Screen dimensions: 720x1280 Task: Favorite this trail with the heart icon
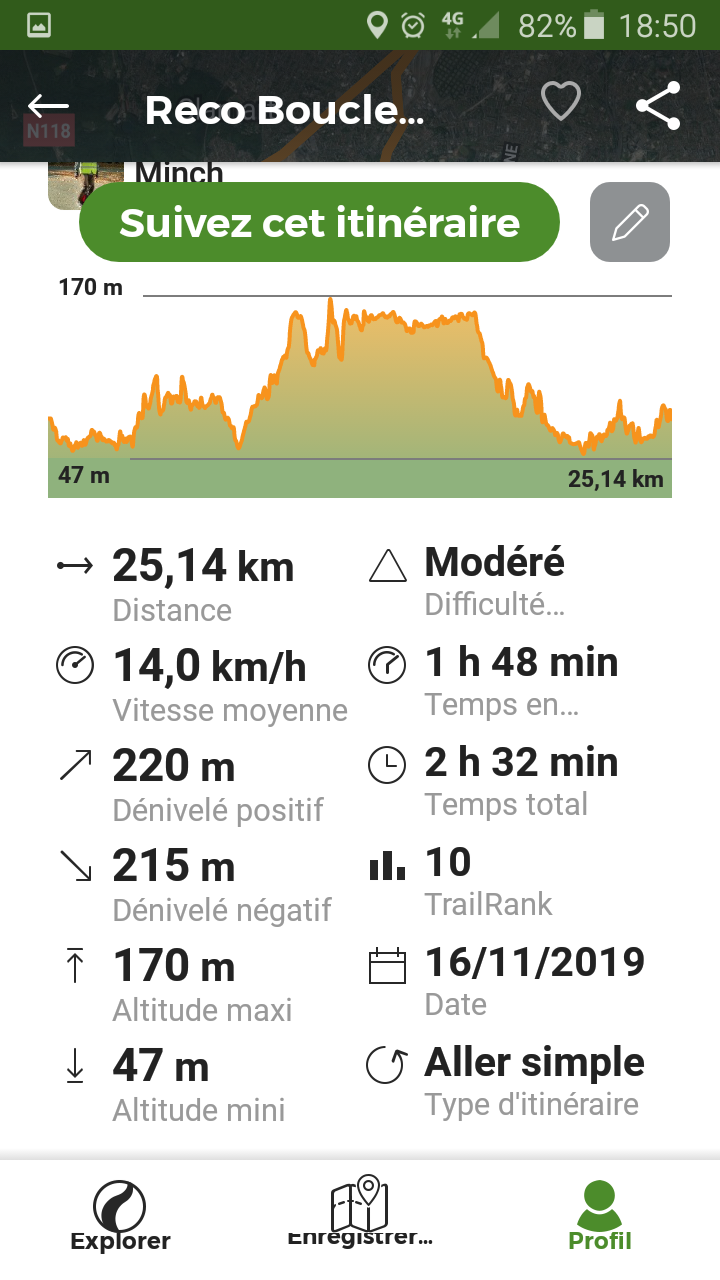point(561,102)
